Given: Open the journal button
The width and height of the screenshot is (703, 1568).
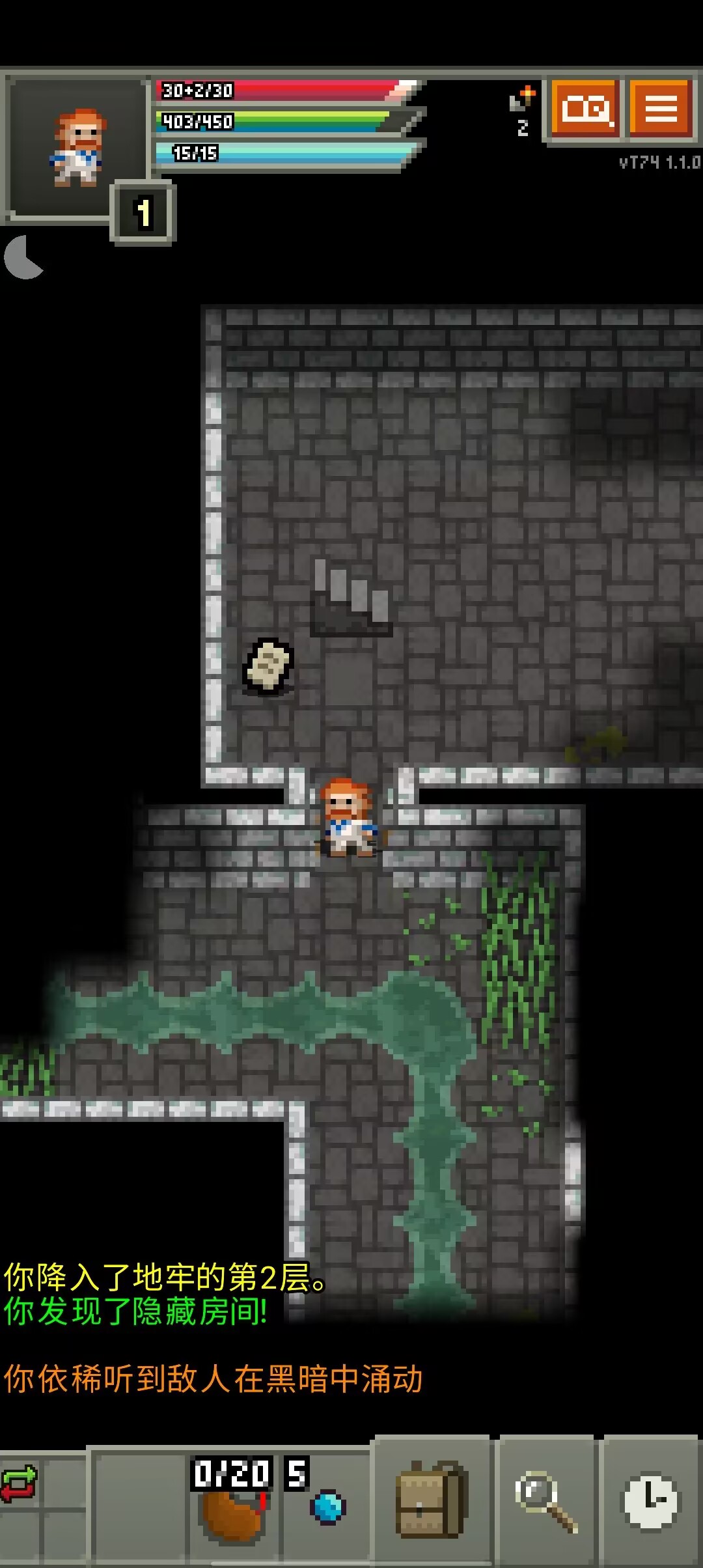Looking at the screenshot, I should (x=585, y=108).
